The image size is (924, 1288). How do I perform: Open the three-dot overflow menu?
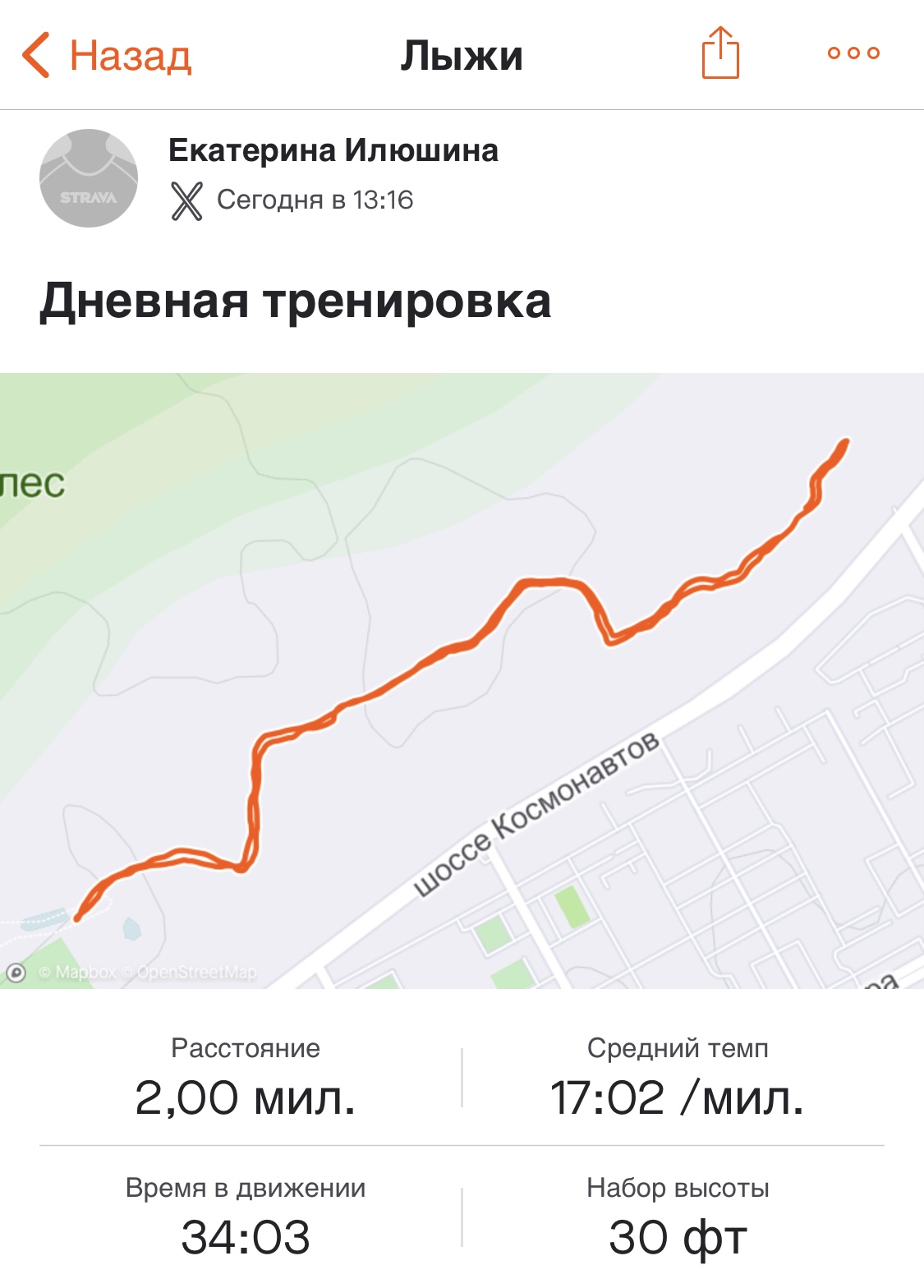pos(853,53)
